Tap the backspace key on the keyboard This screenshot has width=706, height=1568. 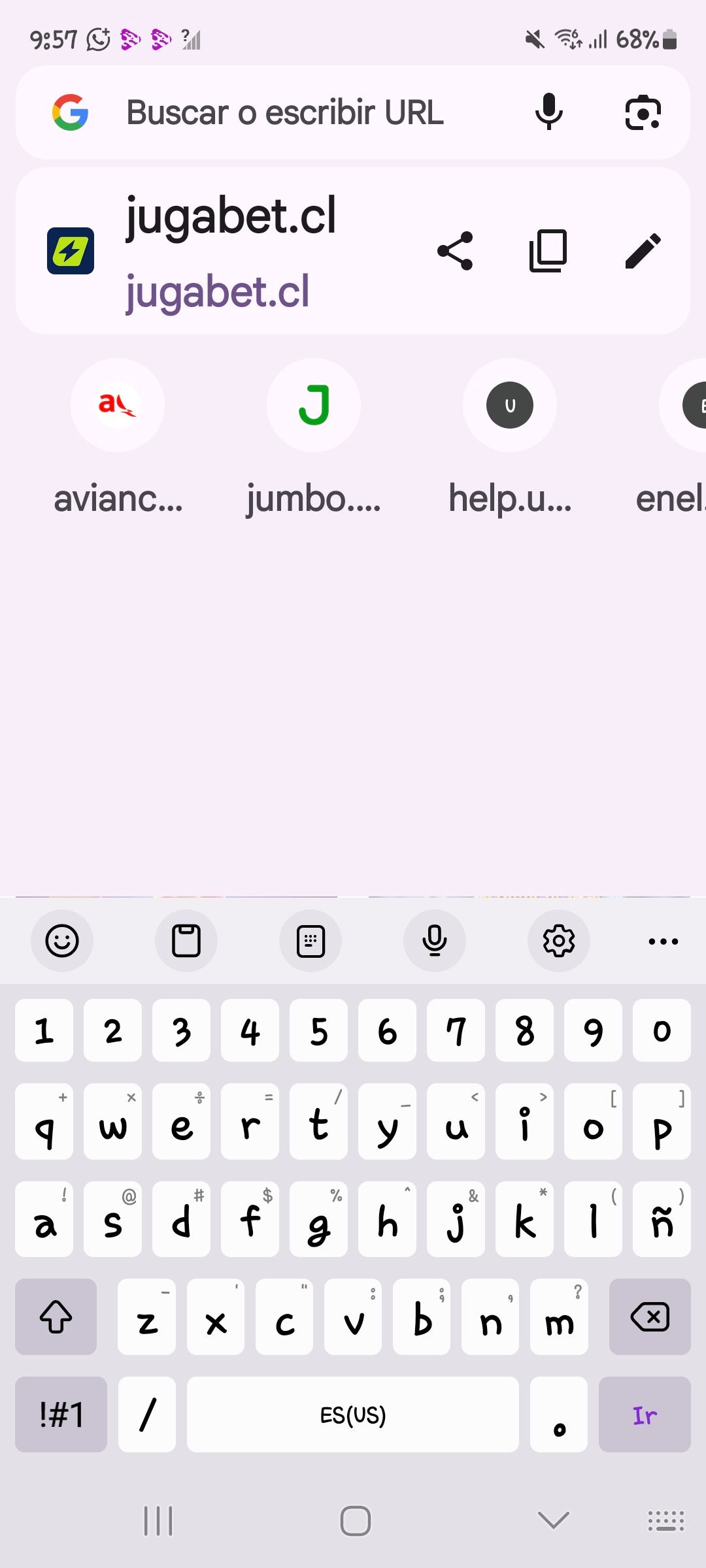[x=650, y=1316]
